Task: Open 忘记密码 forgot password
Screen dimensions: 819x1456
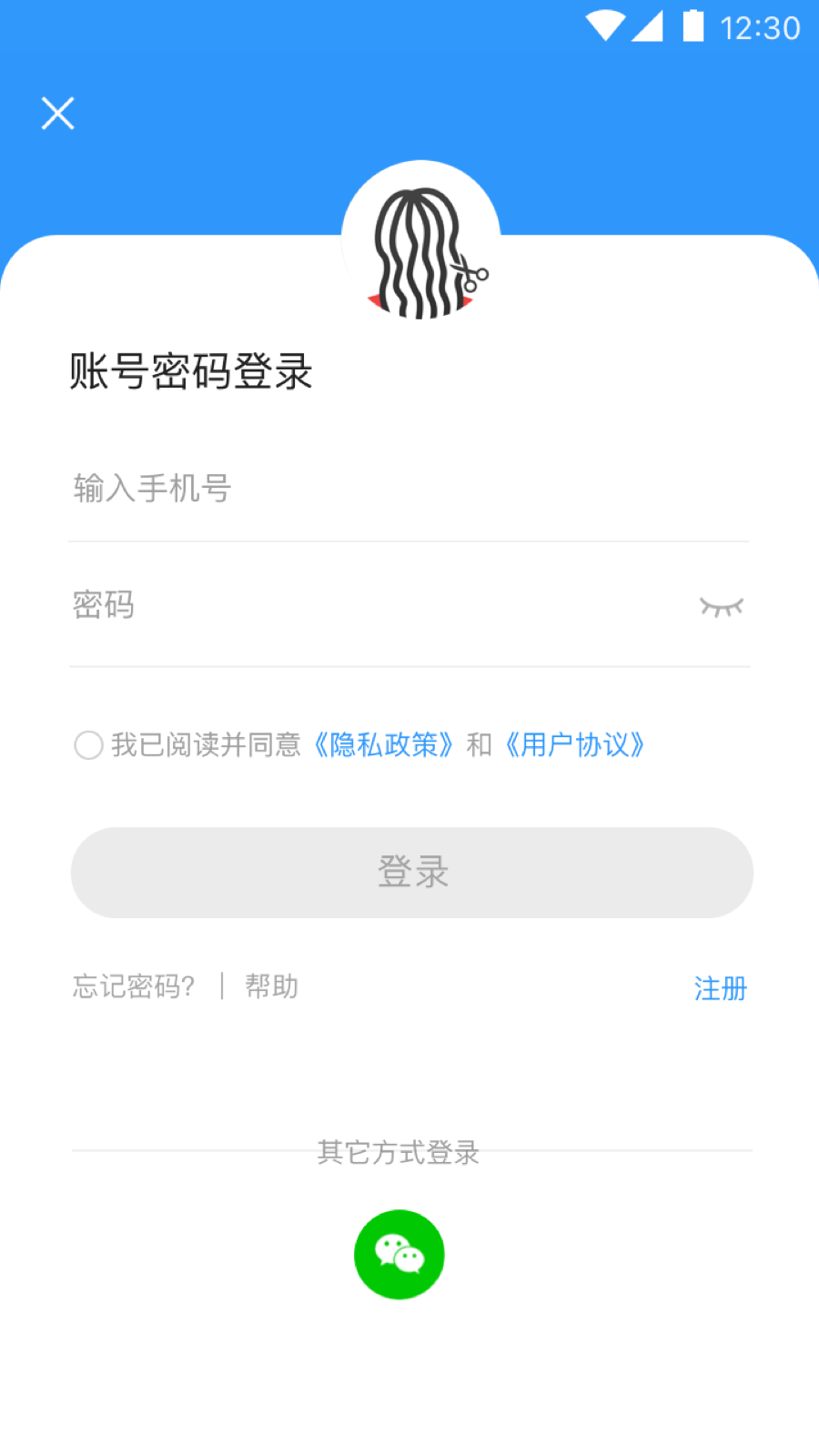Action: pos(134,986)
